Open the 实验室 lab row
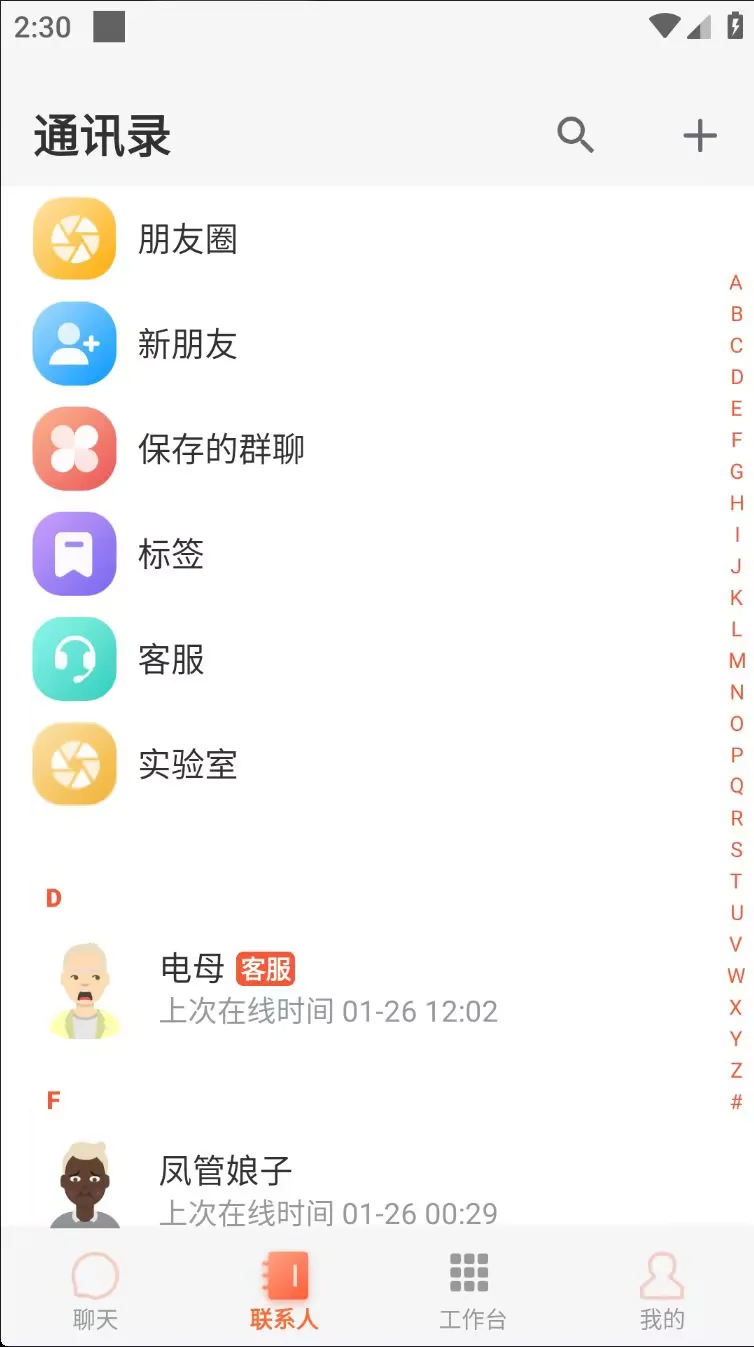This screenshot has width=754, height=1347. click(x=187, y=765)
